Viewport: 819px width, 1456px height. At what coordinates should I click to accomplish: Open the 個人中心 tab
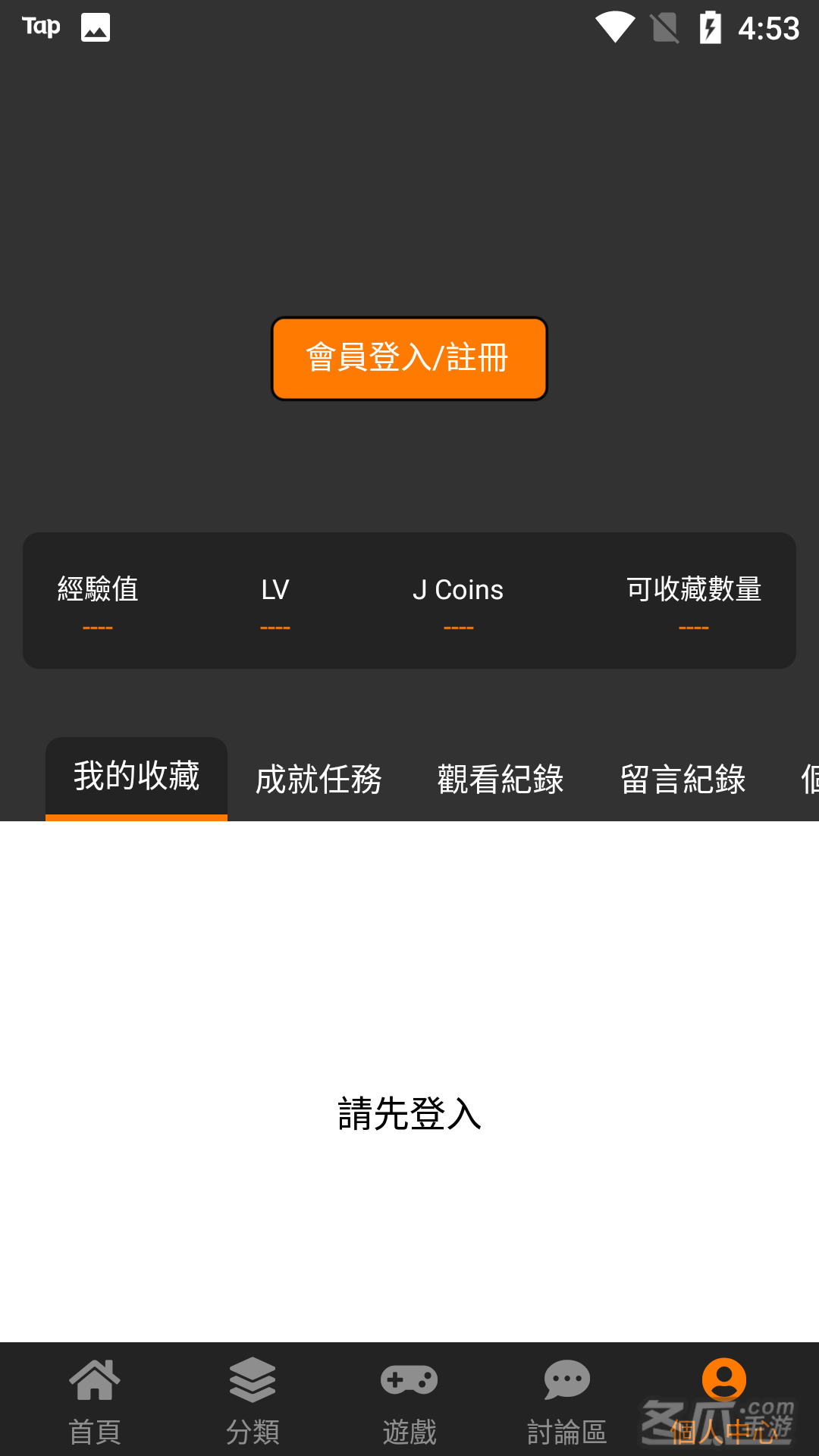(723, 1400)
